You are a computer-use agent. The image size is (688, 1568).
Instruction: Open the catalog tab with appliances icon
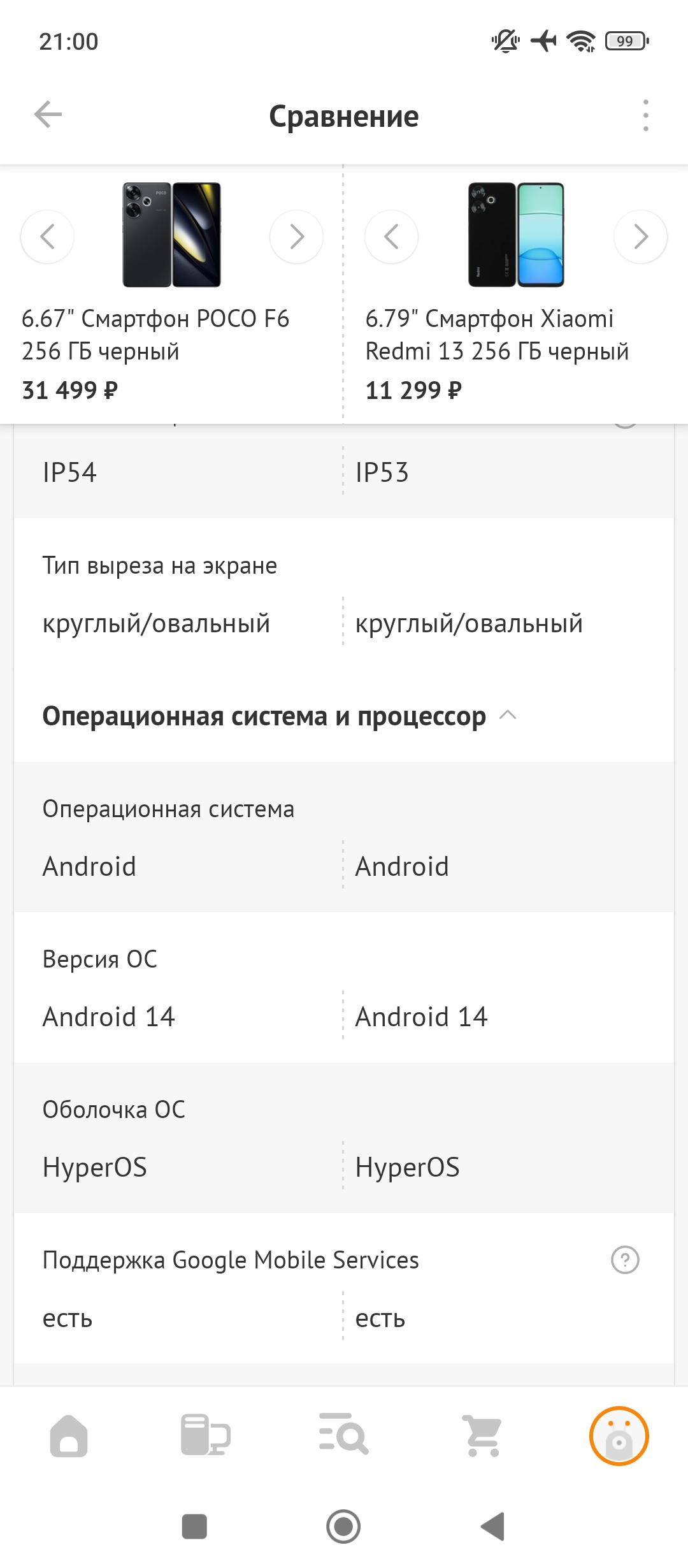(205, 1435)
